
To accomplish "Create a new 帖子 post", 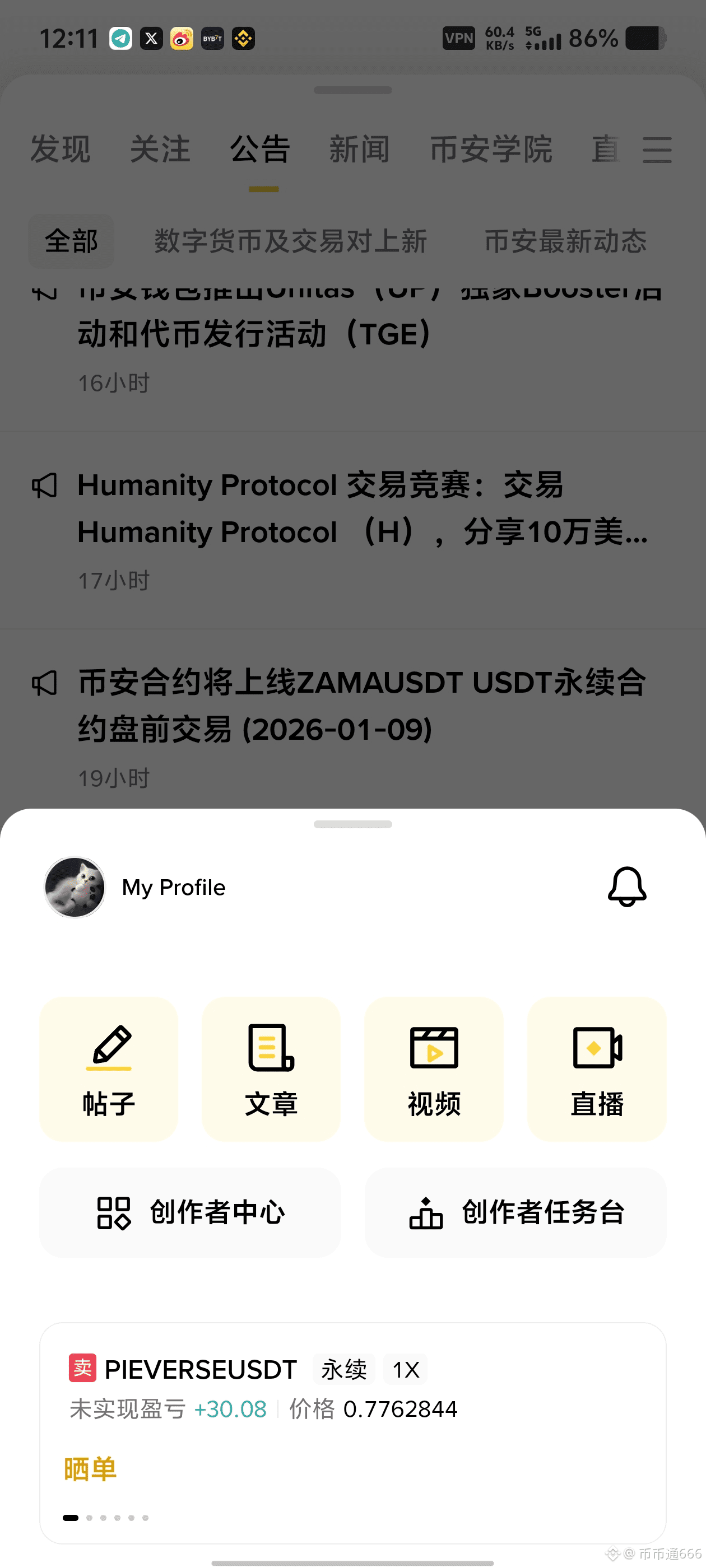I will click(109, 1068).
